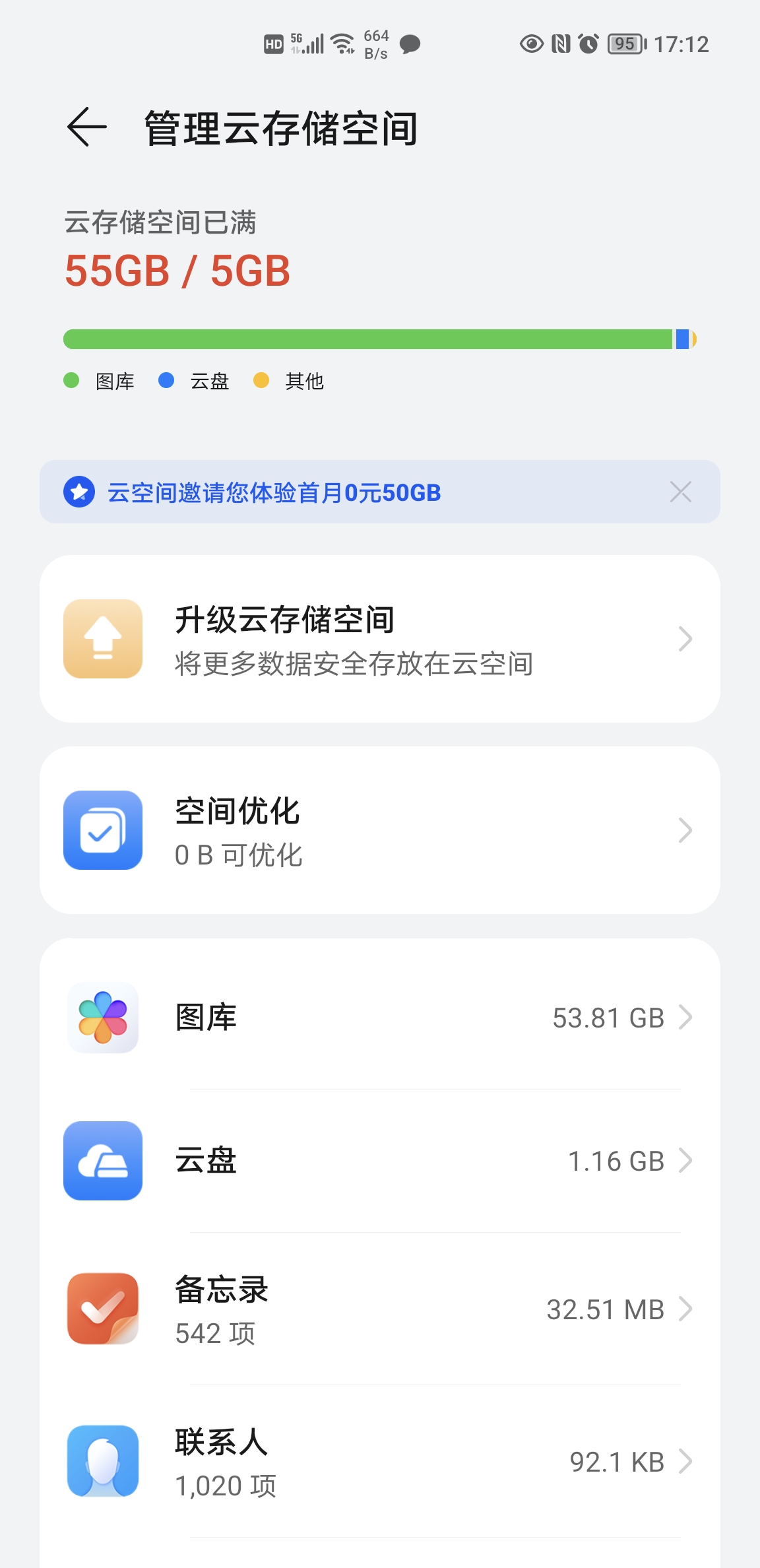Screen dimensions: 760x1568
Task: Tap the back arrow to leave cloud storage page
Action: pos(86,127)
